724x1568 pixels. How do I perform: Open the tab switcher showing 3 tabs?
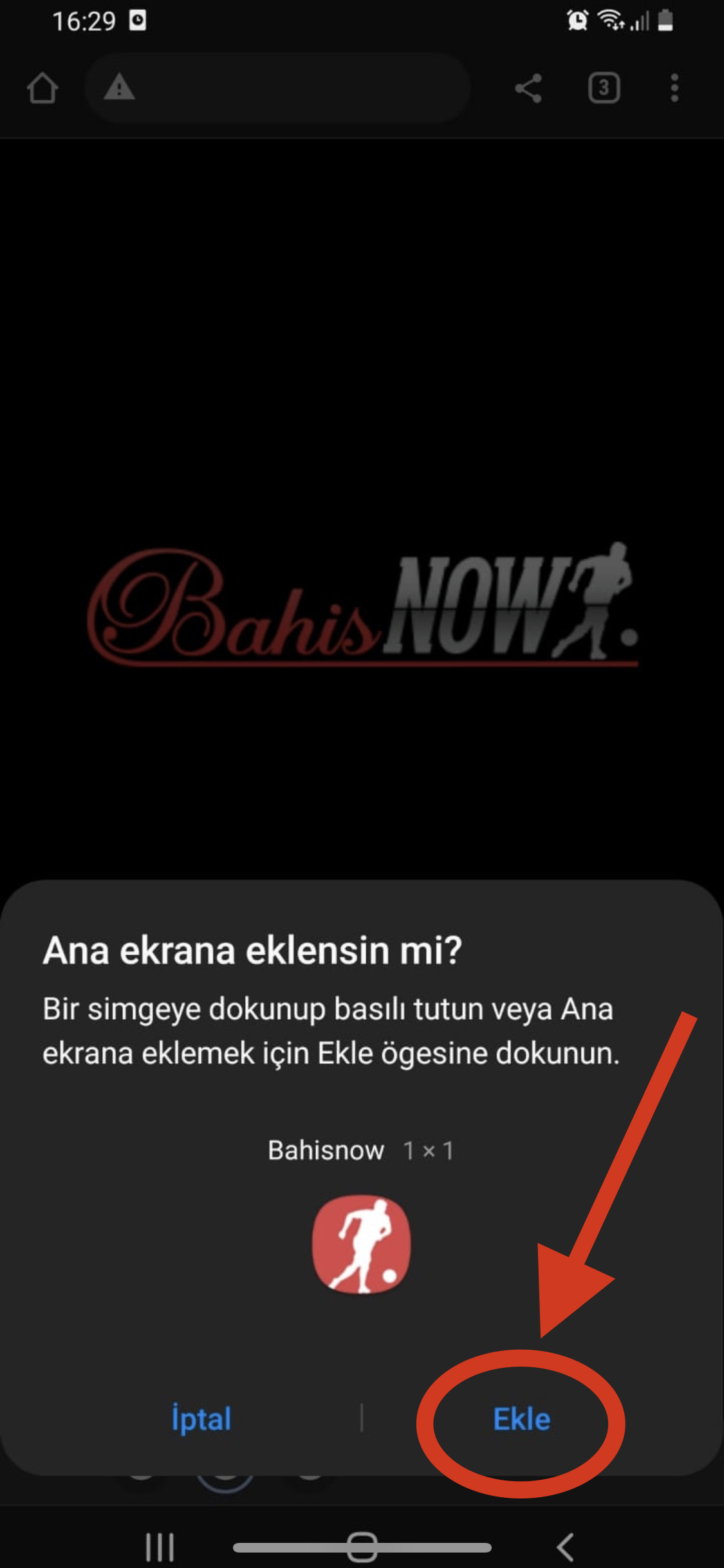coord(604,88)
